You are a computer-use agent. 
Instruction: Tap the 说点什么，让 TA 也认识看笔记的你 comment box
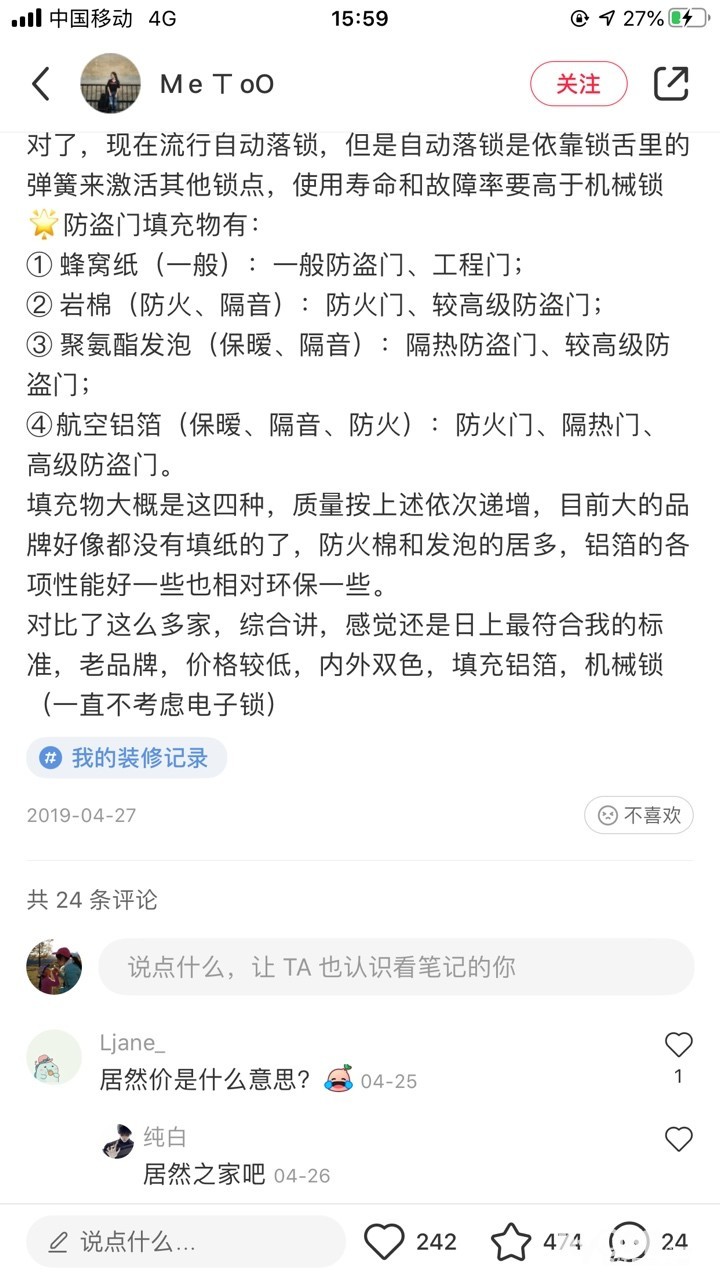pos(396,967)
